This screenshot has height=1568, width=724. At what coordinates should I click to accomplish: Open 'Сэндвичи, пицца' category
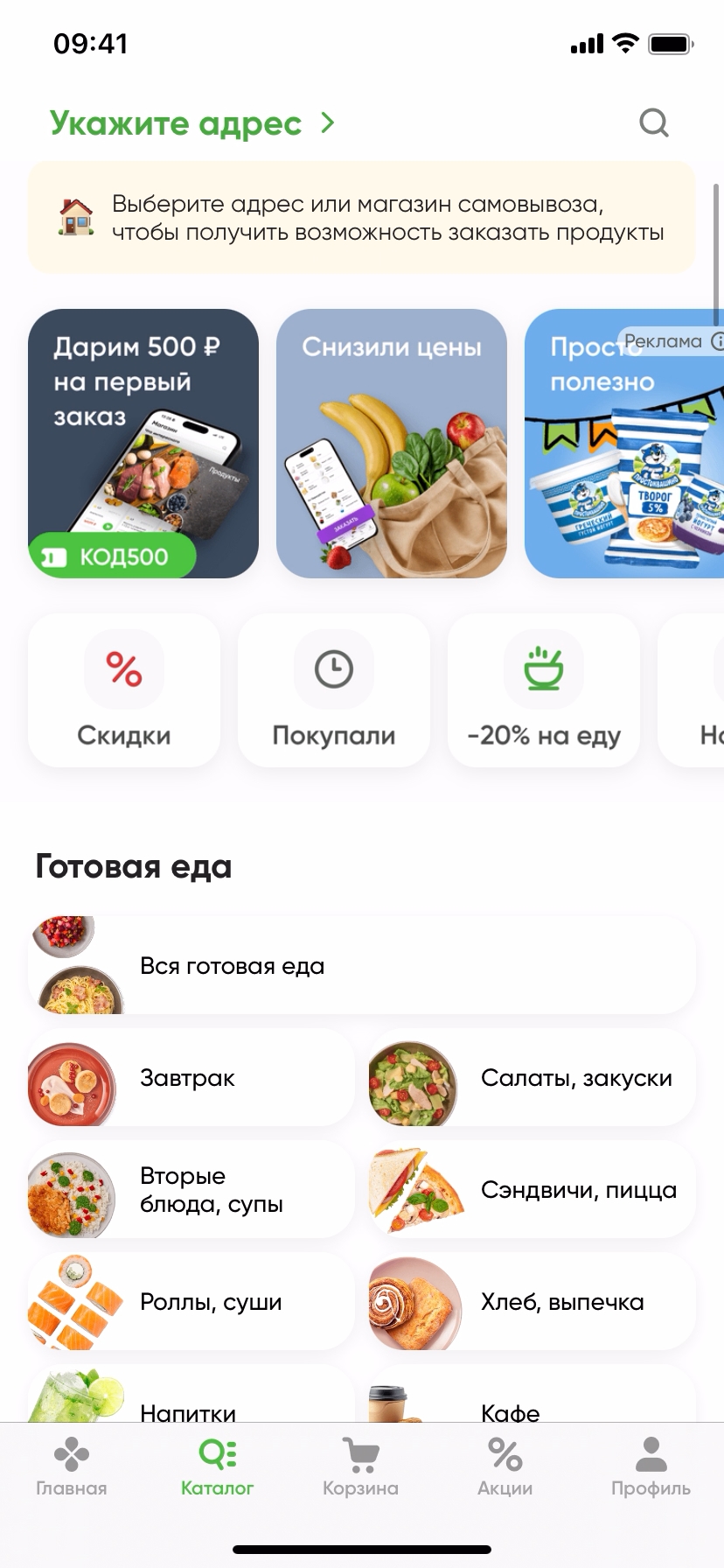[532, 1190]
